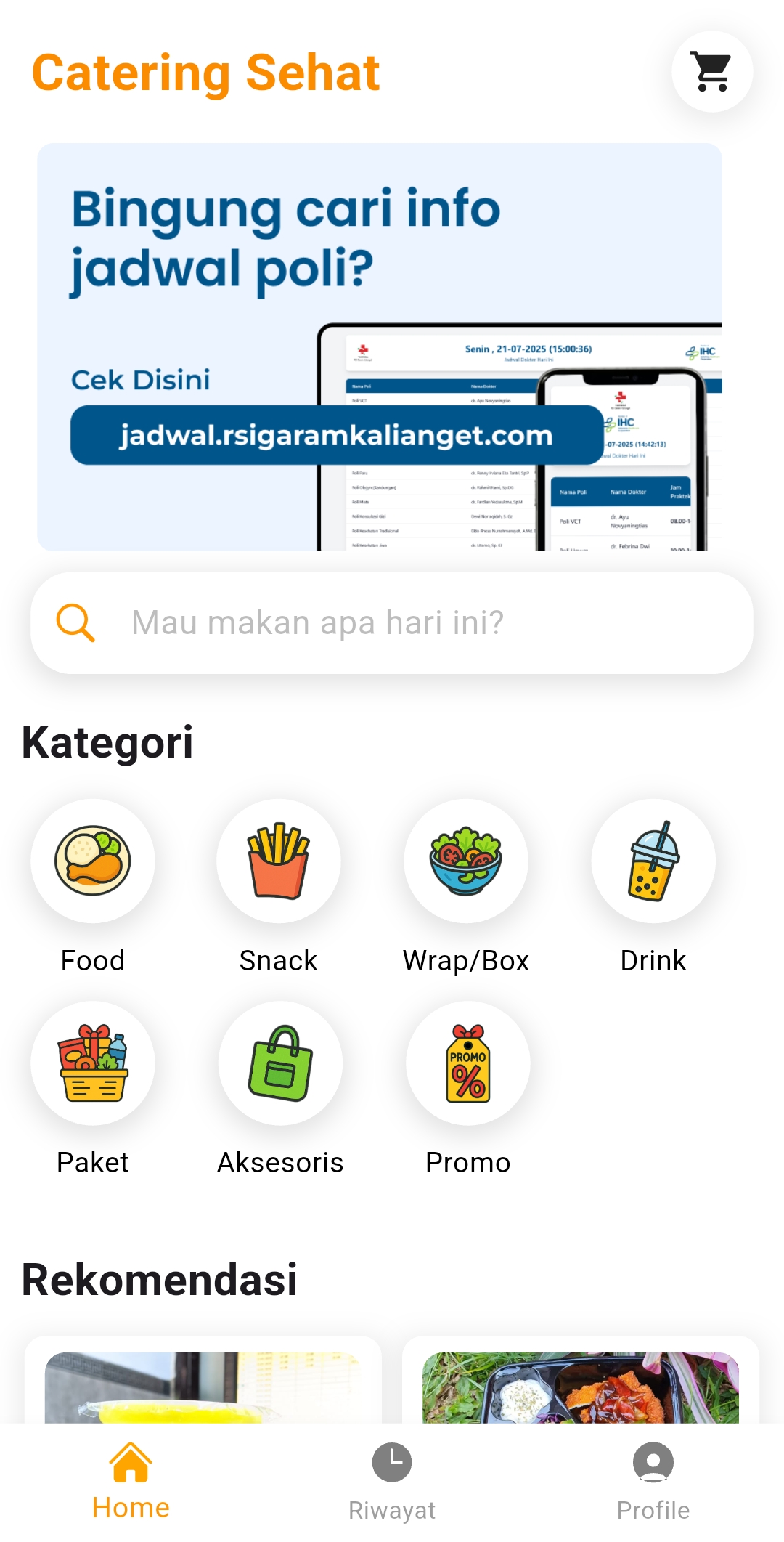Viewport: 784px width, 1542px height.
Task: Tap the Profile avatar icon
Action: coord(653,1462)
